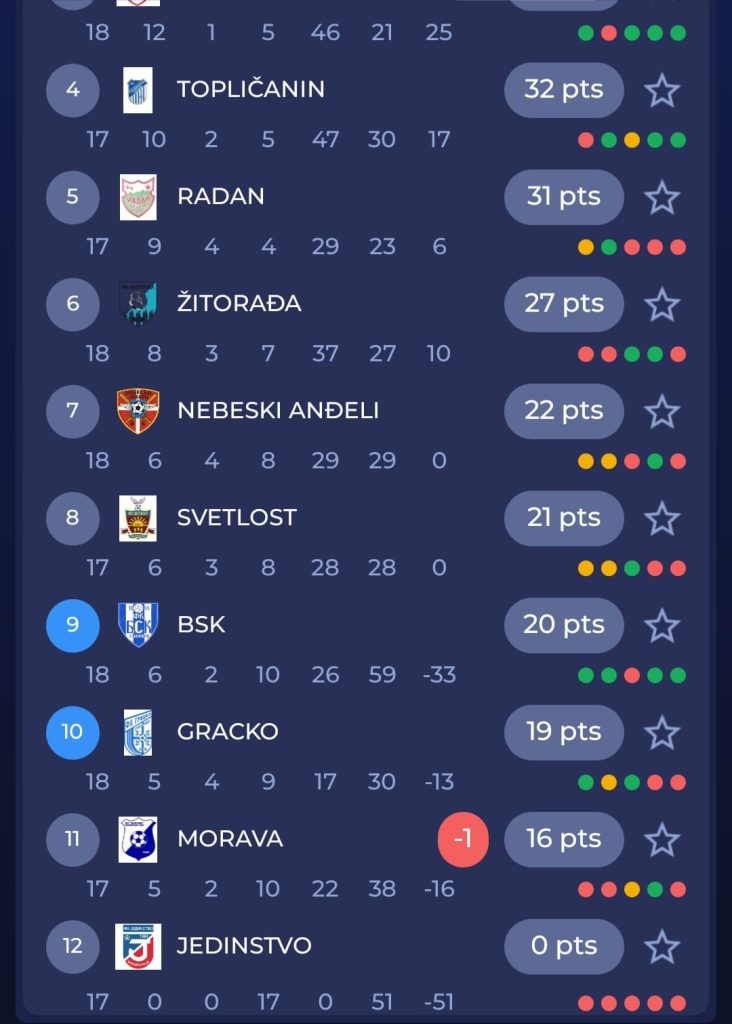Tap the star beside Jedinstvo
The height and width of the screenshot is (1024, 732).
point(662,946)
